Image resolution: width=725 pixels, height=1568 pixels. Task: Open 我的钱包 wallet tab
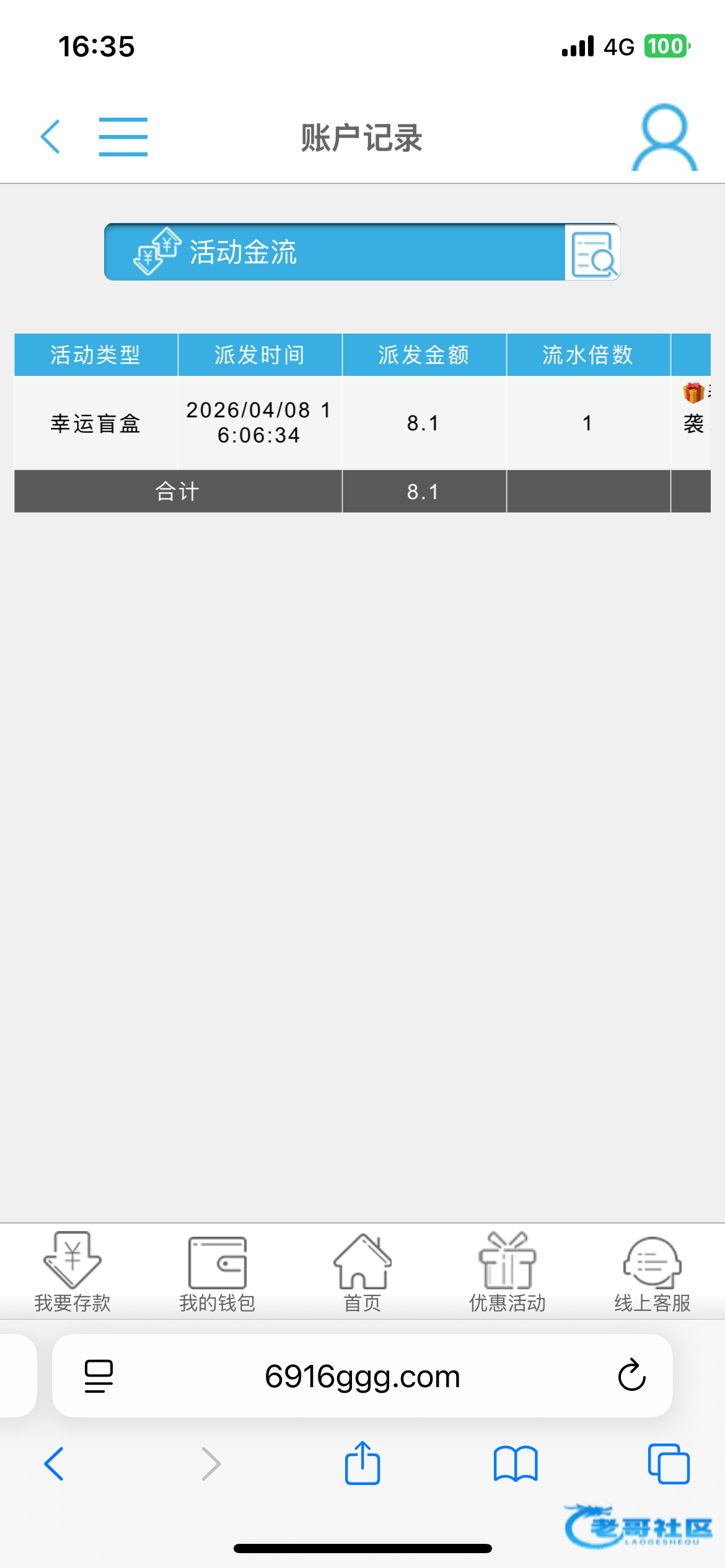pos(217,1272)
